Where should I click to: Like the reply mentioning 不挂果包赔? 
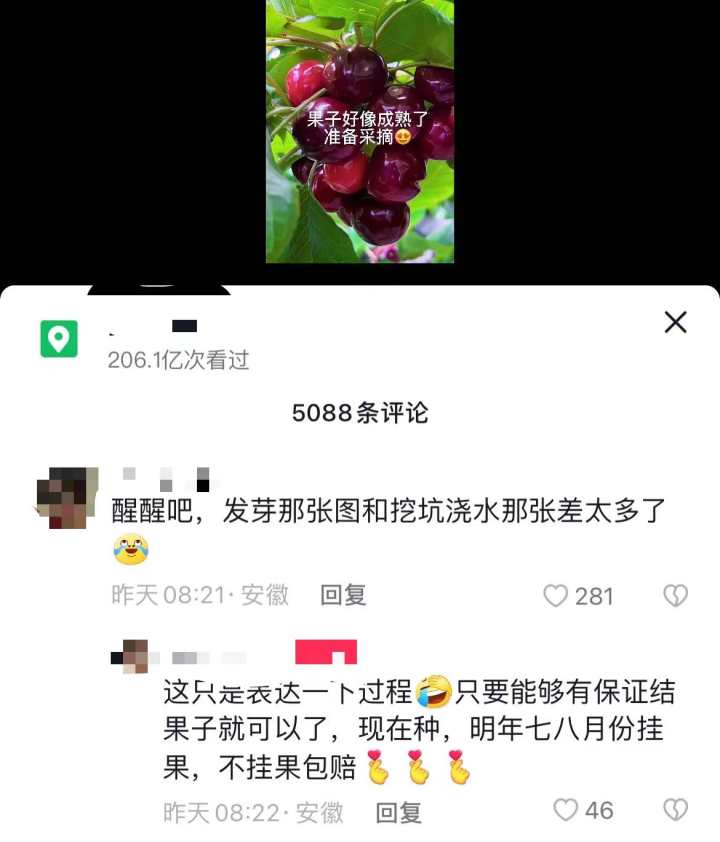point(566,810)
